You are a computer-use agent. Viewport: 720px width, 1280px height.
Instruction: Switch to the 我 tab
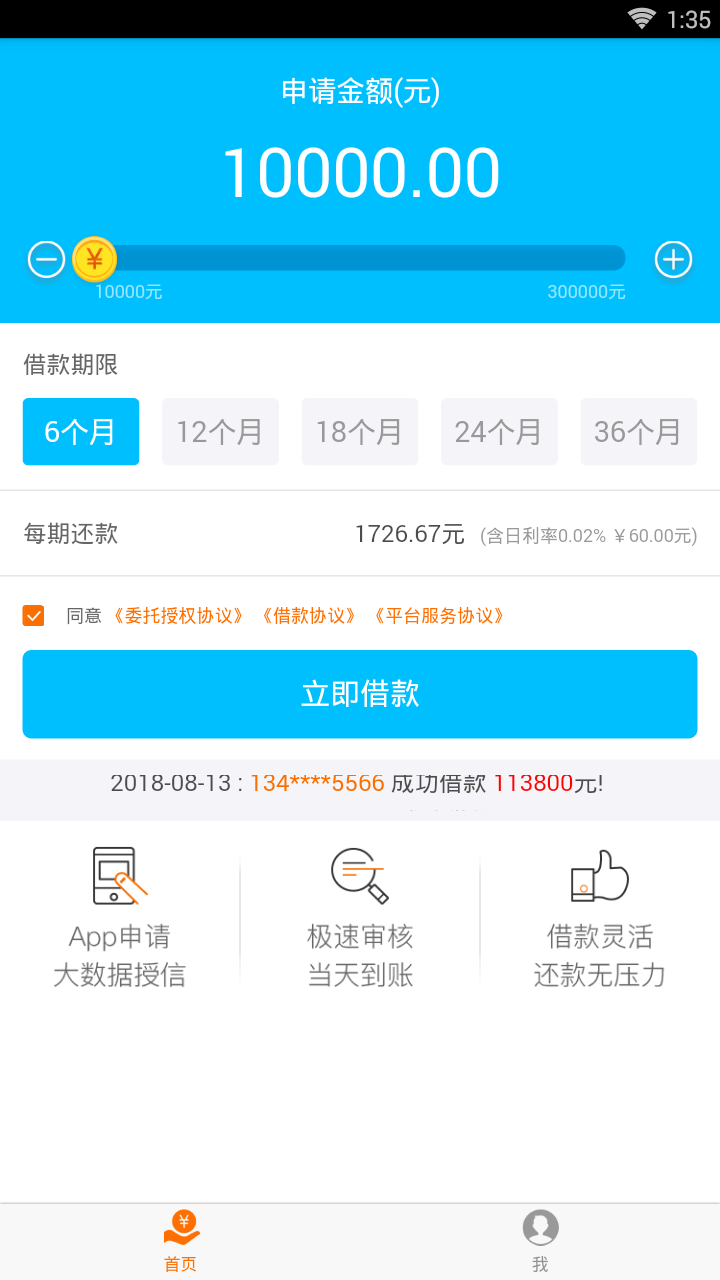pyautogui.click(x=540, y=1240)
